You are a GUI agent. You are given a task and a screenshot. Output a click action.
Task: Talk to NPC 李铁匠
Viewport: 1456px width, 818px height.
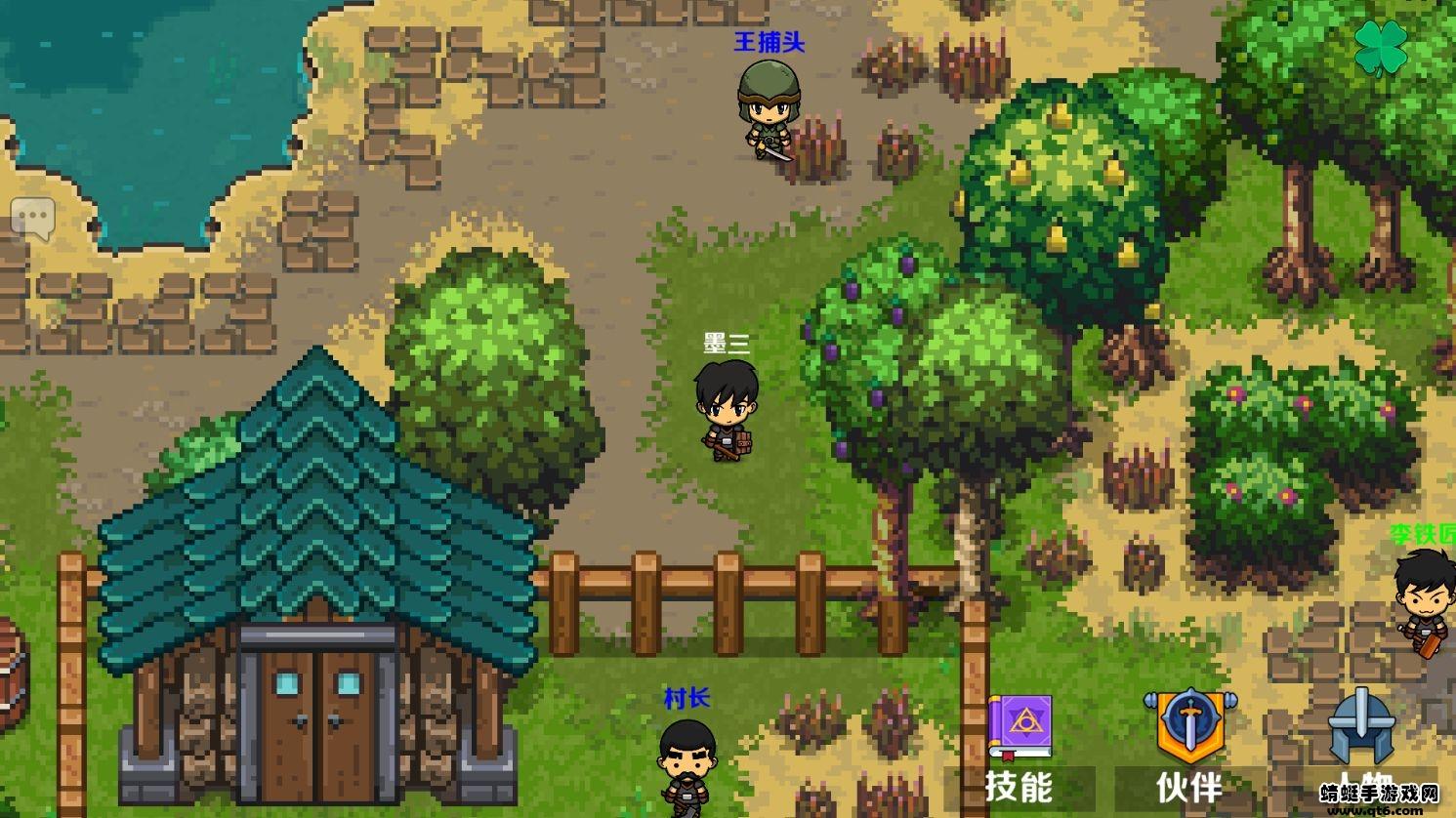pyautogui.click(x=1426, y=597)
